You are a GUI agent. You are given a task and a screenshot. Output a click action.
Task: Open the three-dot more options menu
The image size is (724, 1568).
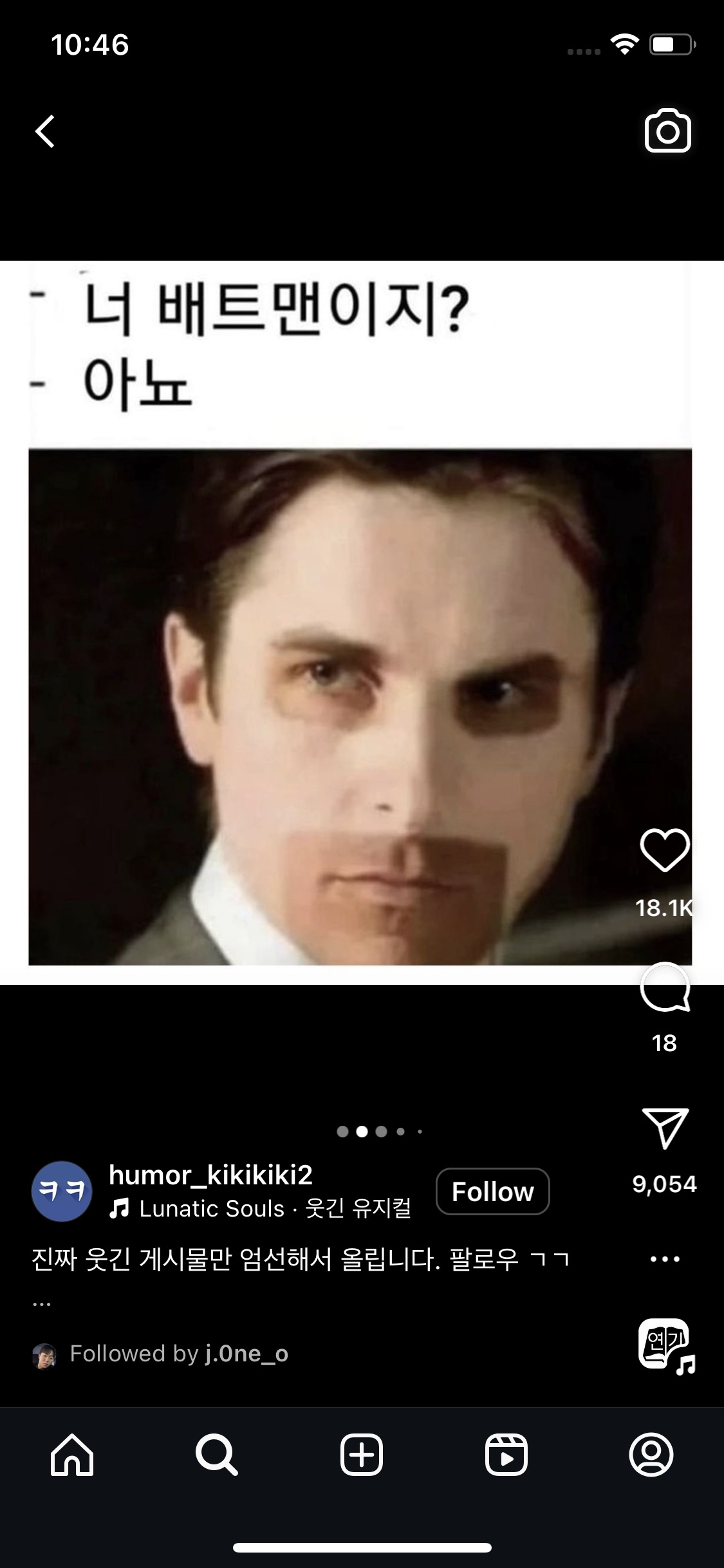pos(665,1259)
